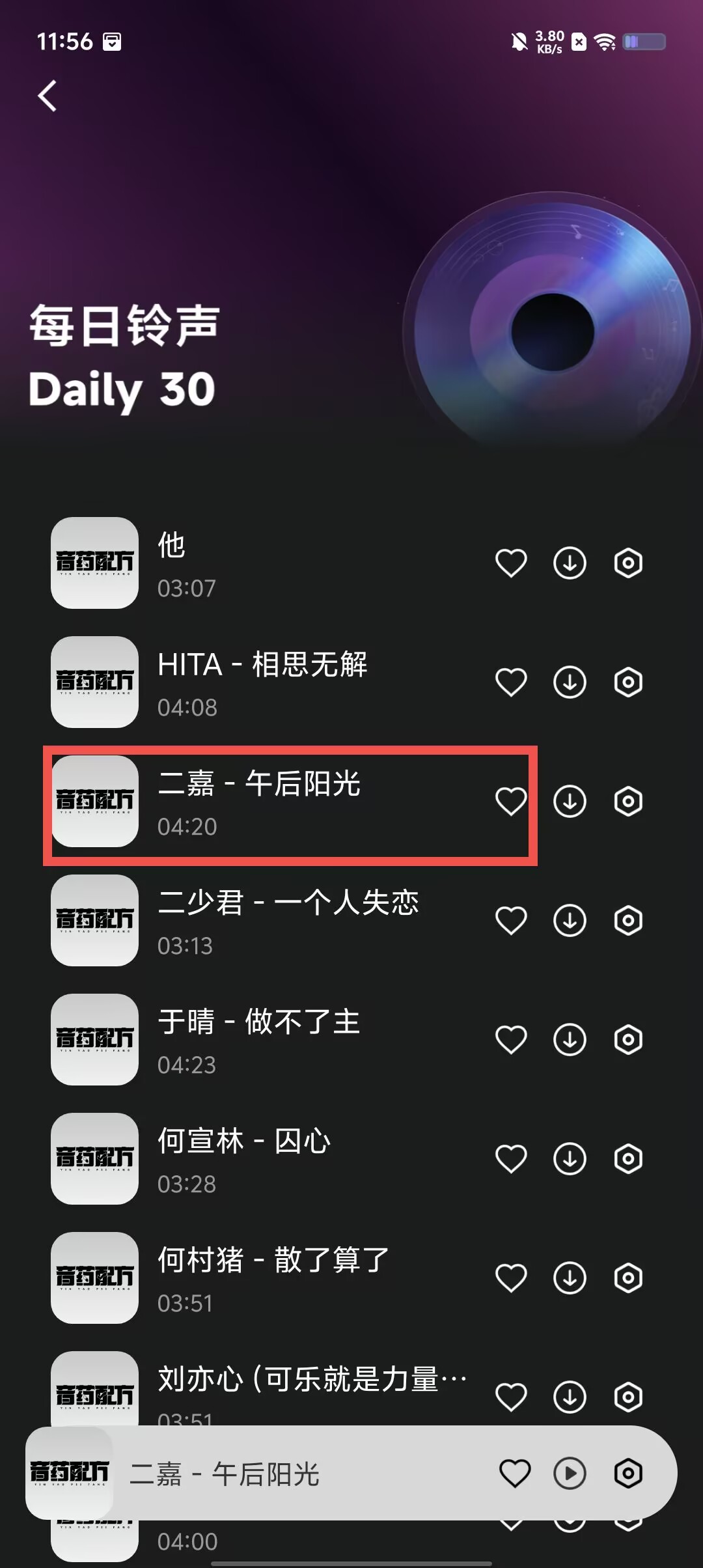Image resolution: width=703 pixels, height=1568 pixels.
Task: Download 于晴 - 做不了主
Action: tap(570, 1040)
